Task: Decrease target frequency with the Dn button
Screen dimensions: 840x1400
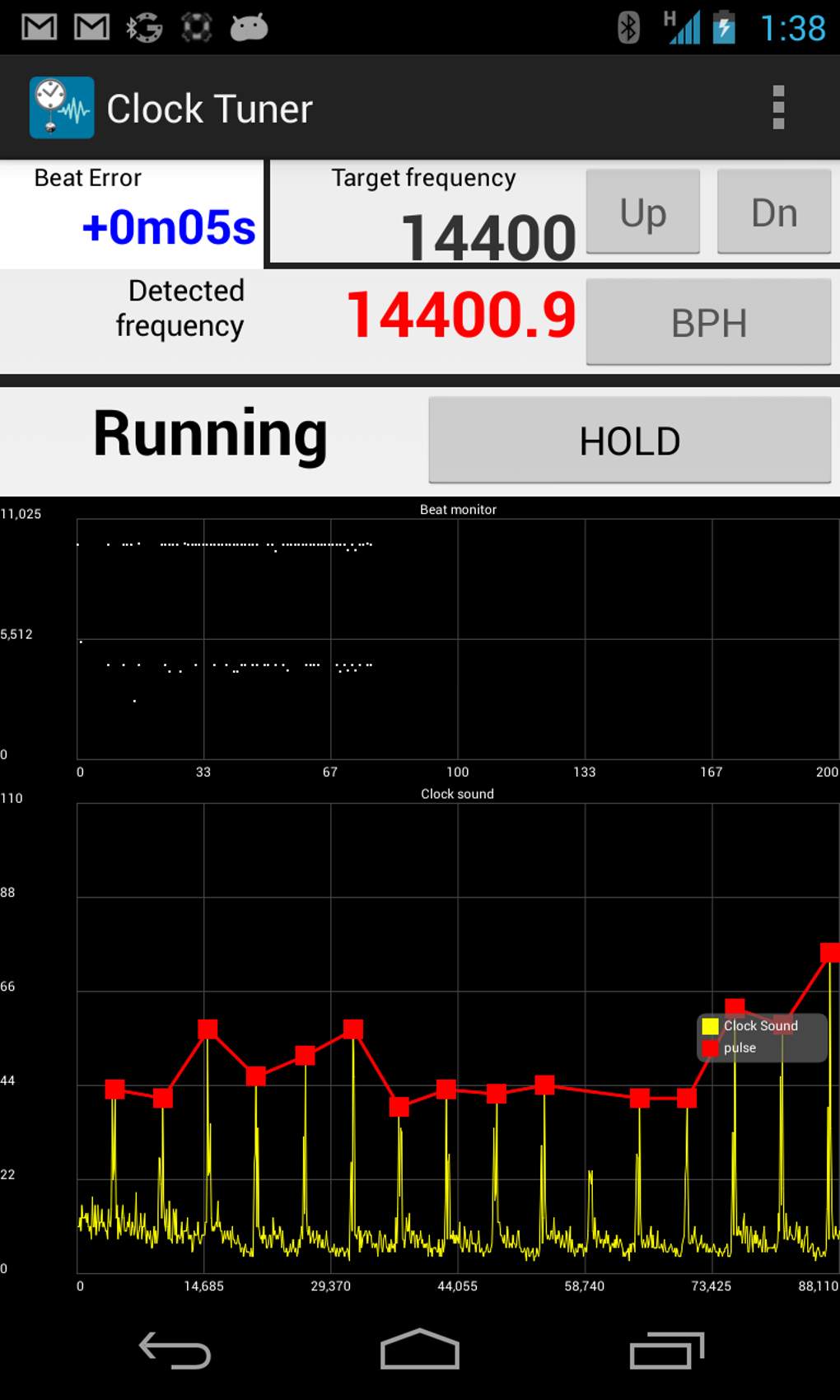Action: pyautogui.click(x=773, y=212)
